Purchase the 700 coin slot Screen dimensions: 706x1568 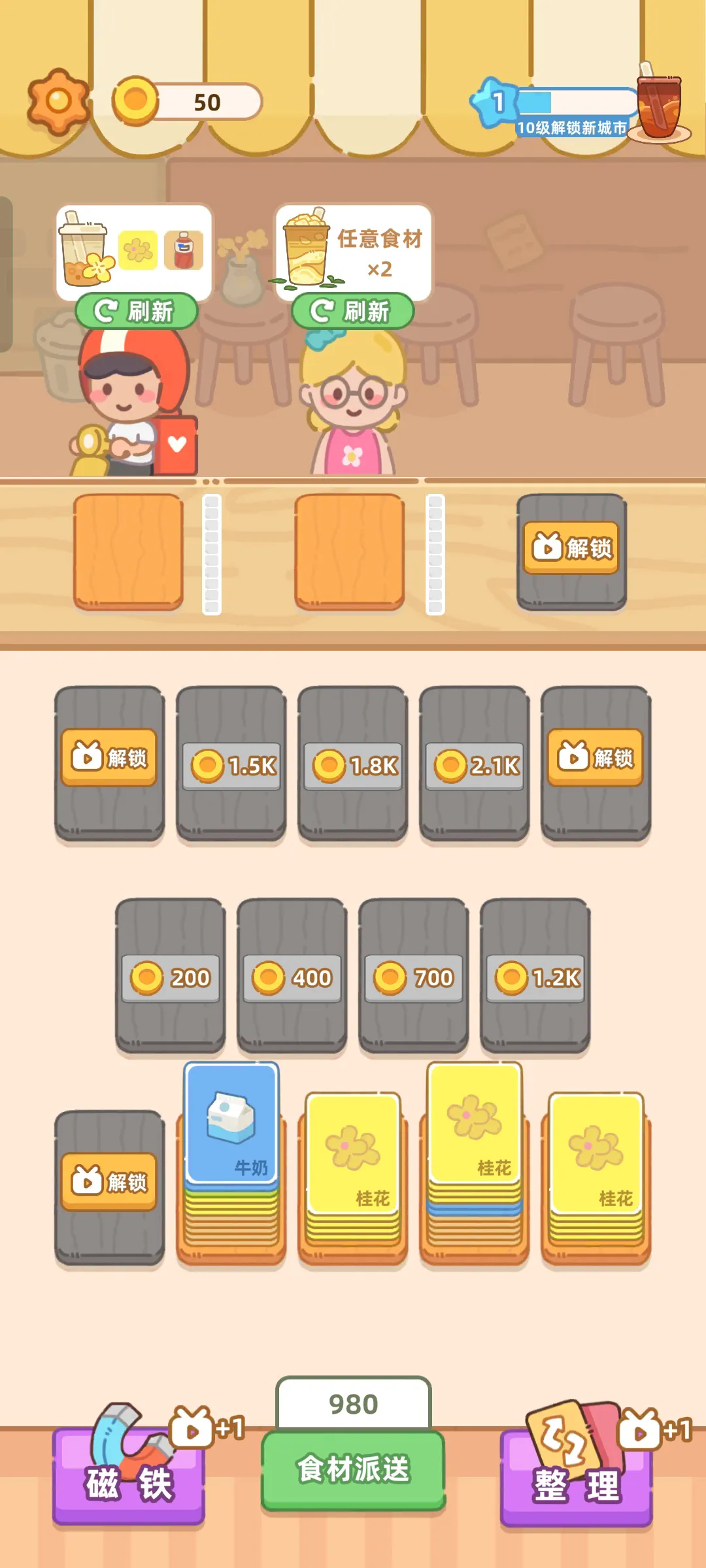[413, 977]
